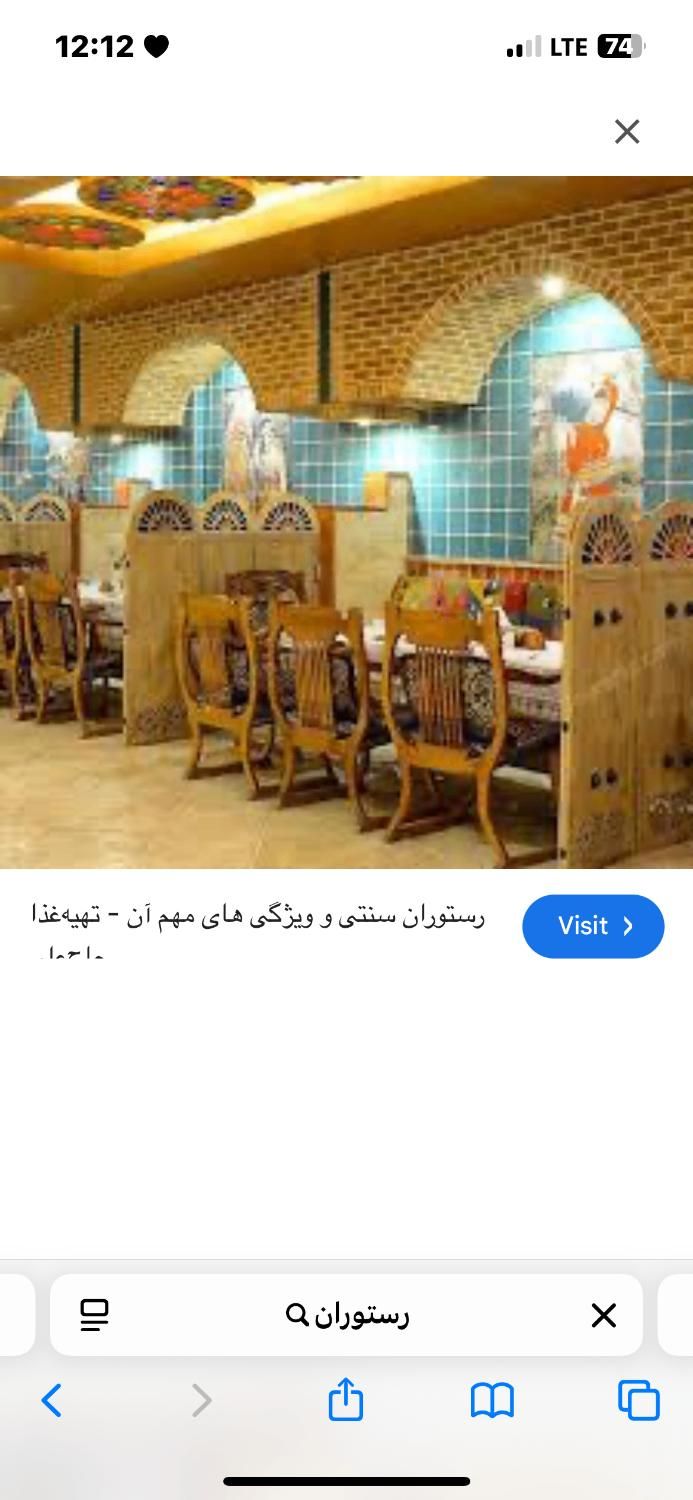Viewport: 693px width, 1500px height.
Task: Show all open tabs
Action: click(x=638, y=1400)
